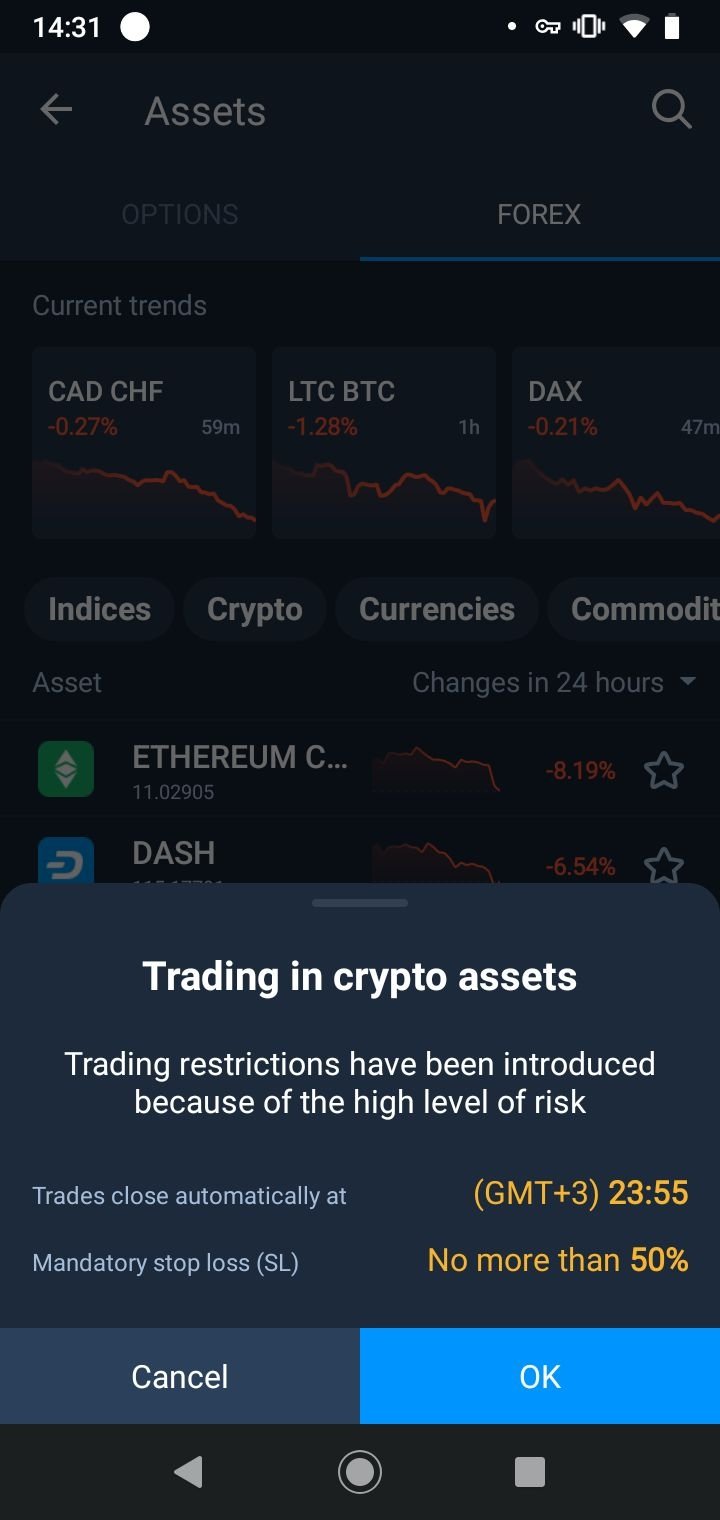This screenshot has width=720, height=1520.
Task: Open the recent apps view
Action: tap(530, 1472)
